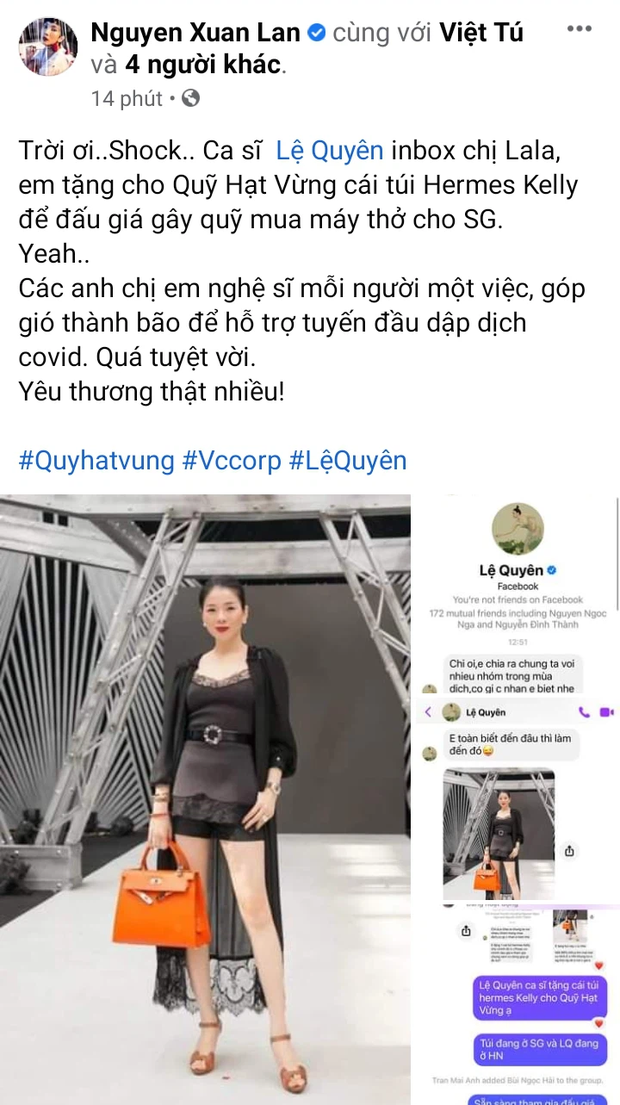
Task: View the 4 người khác tagged list
Action: 203,65
